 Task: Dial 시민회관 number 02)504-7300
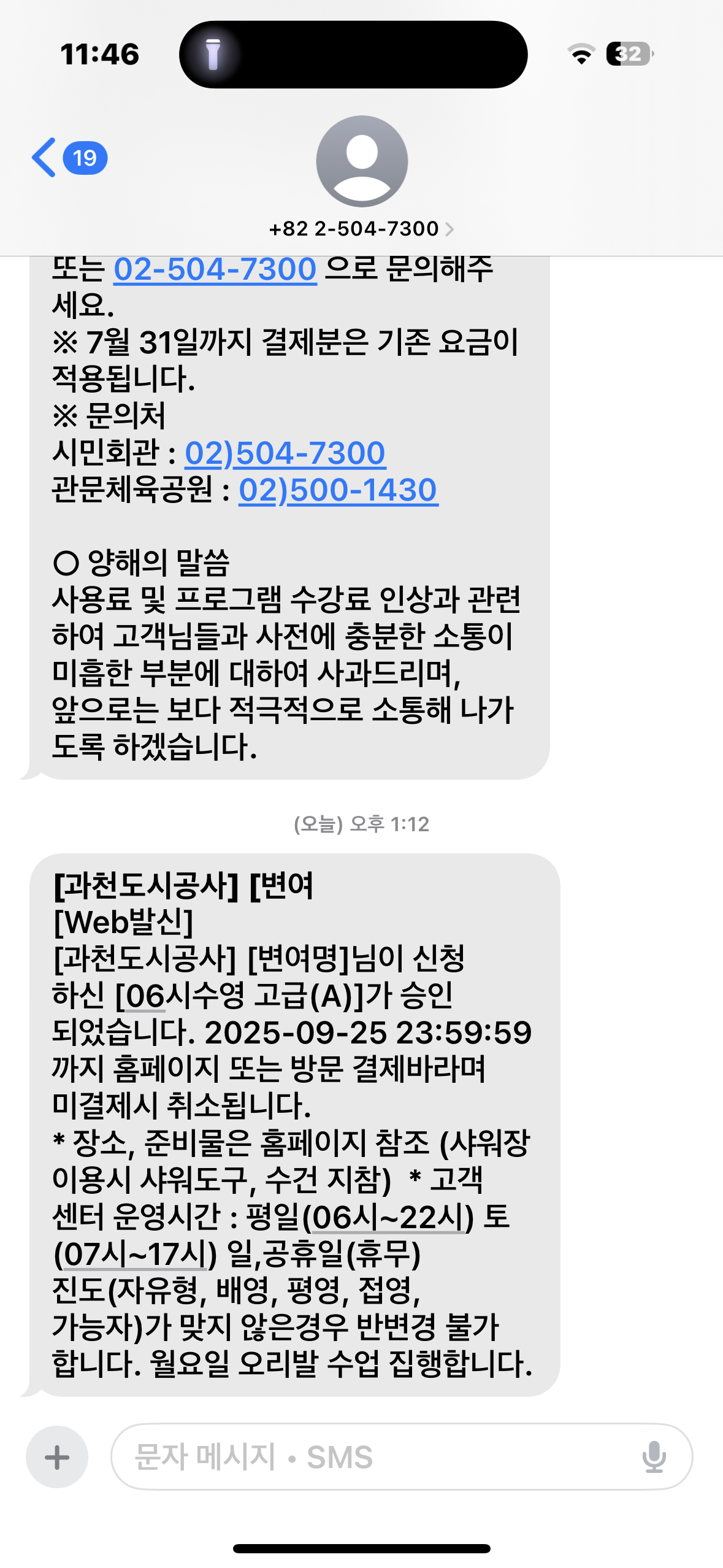pos(285,453)
